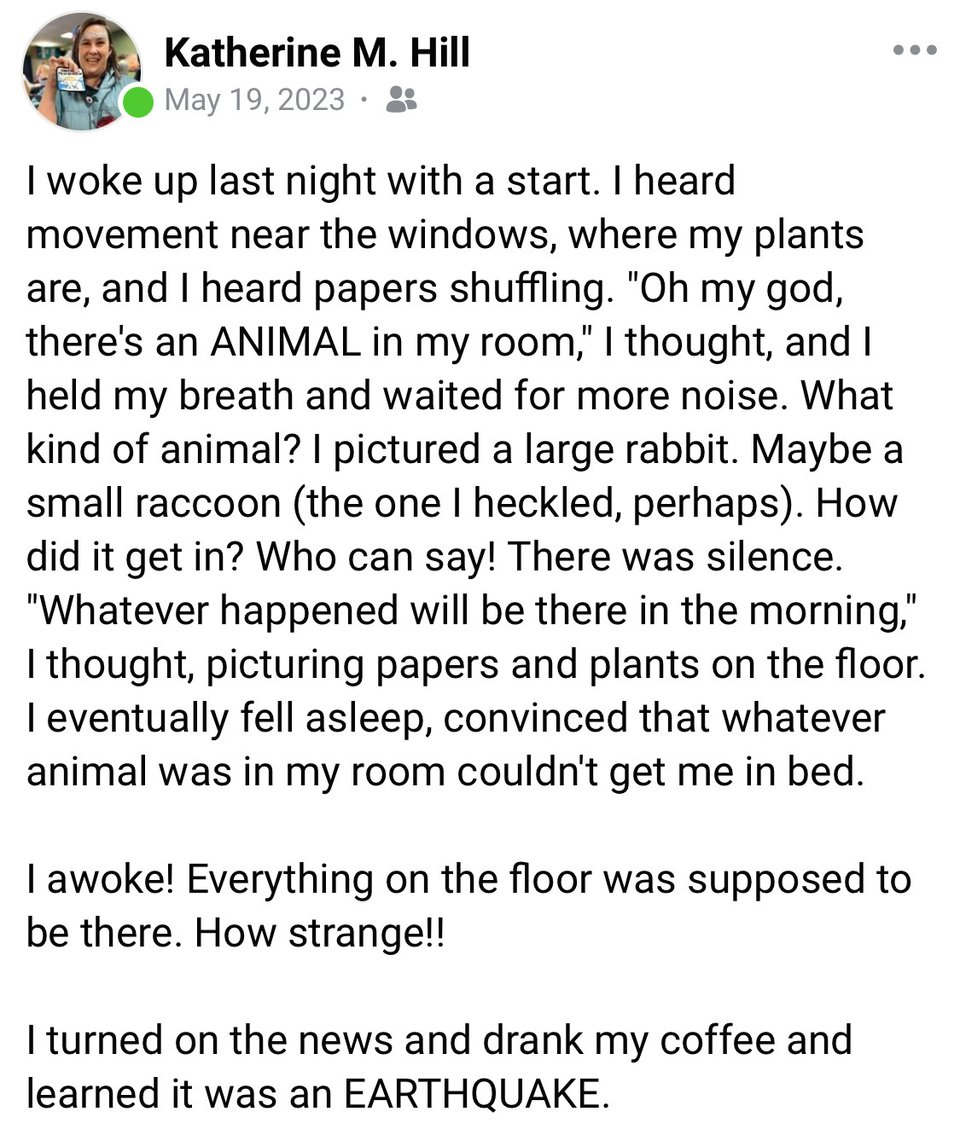
Task: Open the May 19, 2023 post timestamp
Action: pos(254,100)
